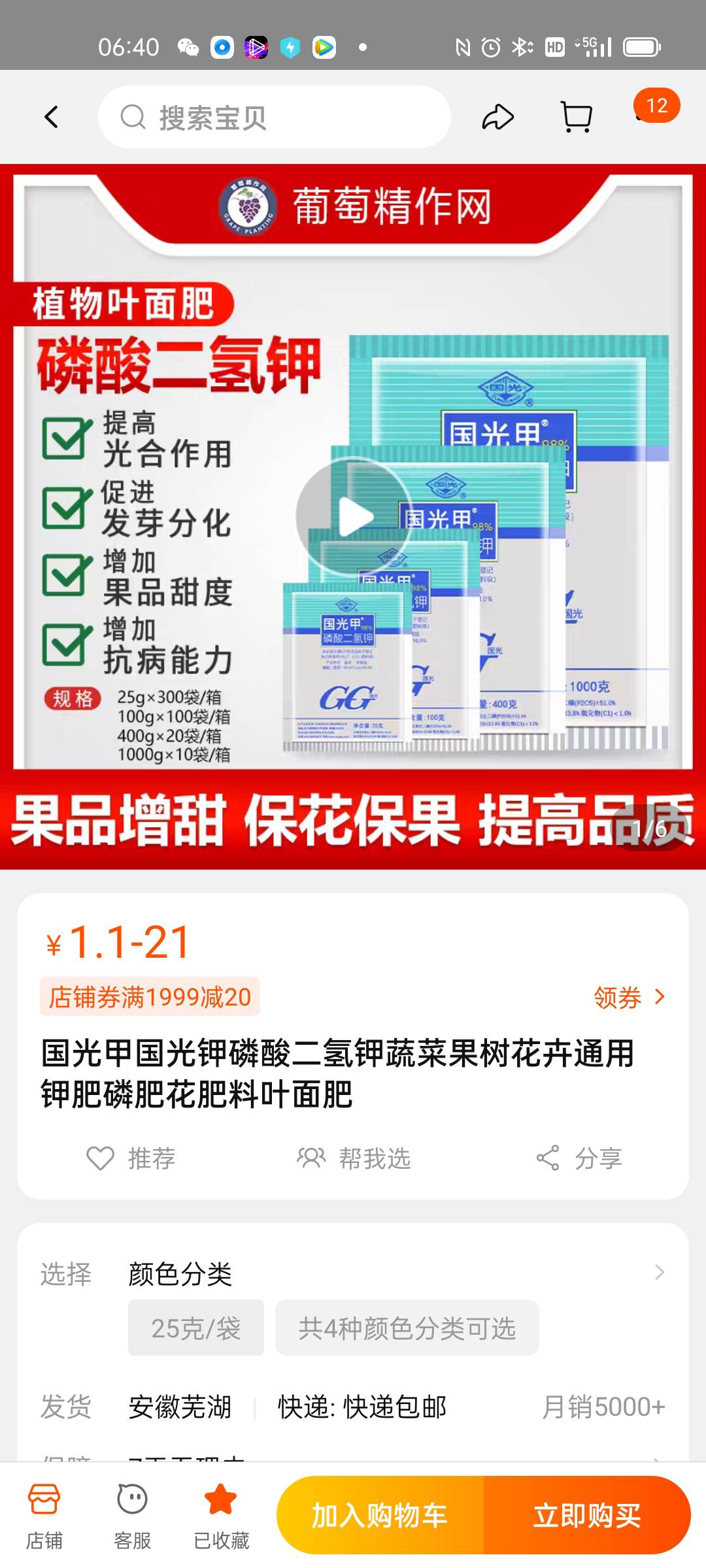Claim coupon via 领券 link
The image size is (706, 1568).
tap(629, 997)
